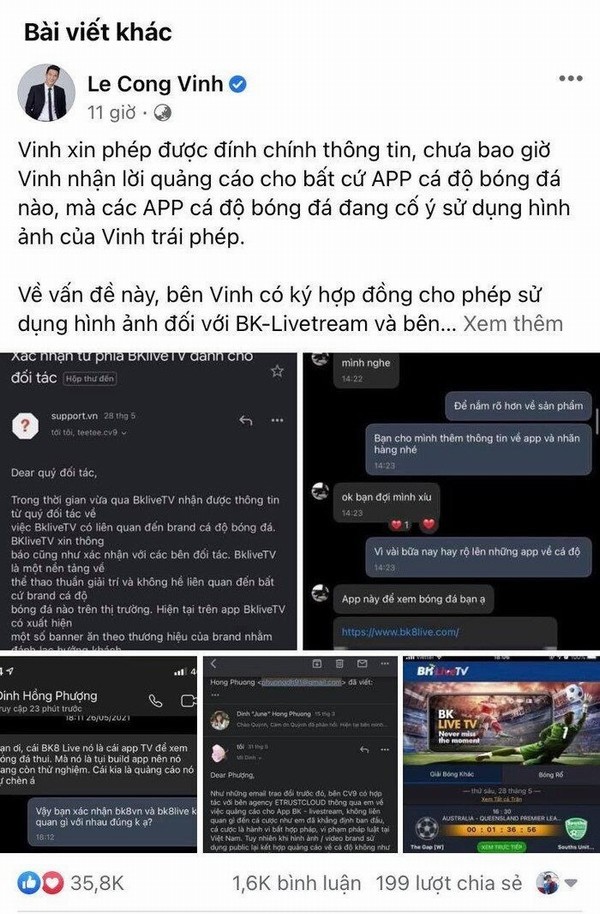Open the post's three-dot options menu

570,79
